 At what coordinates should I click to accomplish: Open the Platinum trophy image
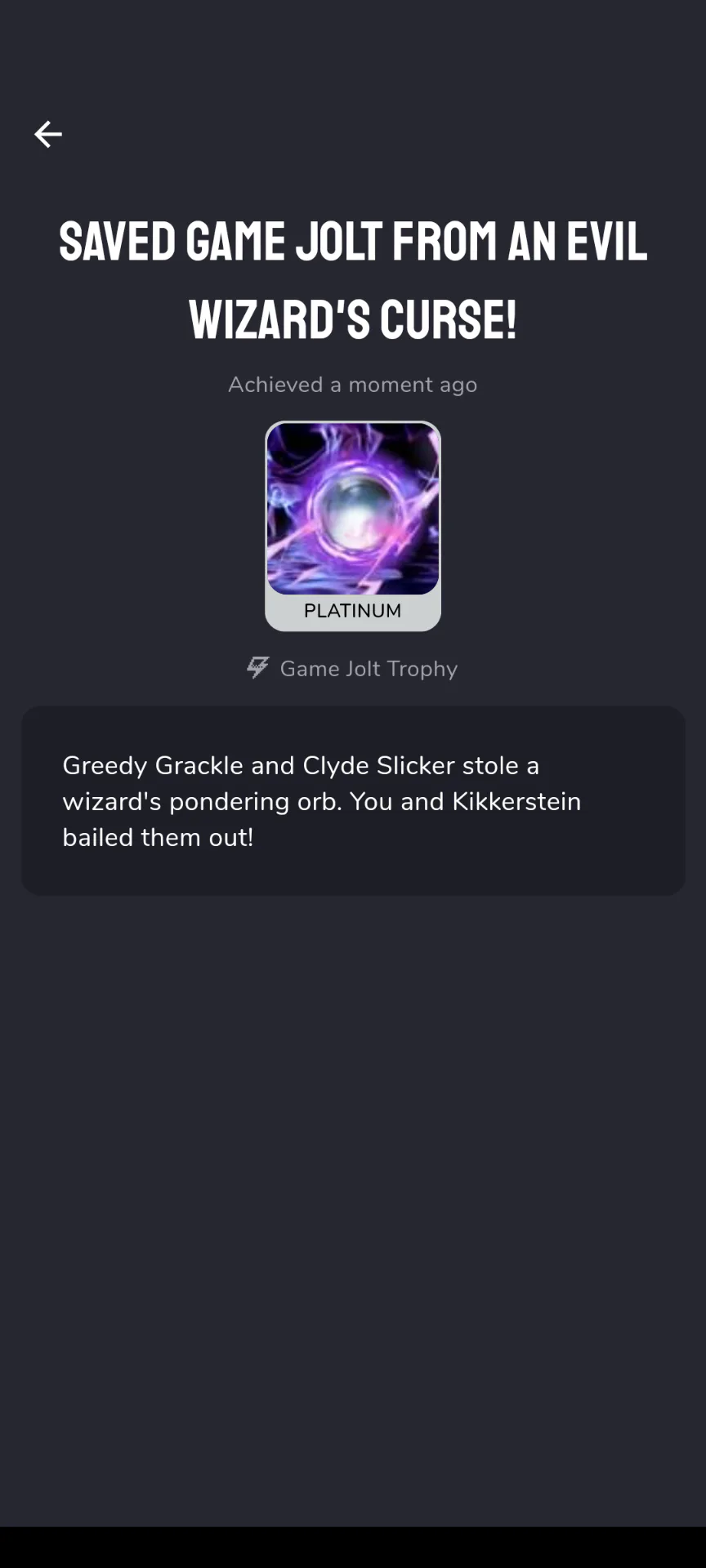(353, 509)
